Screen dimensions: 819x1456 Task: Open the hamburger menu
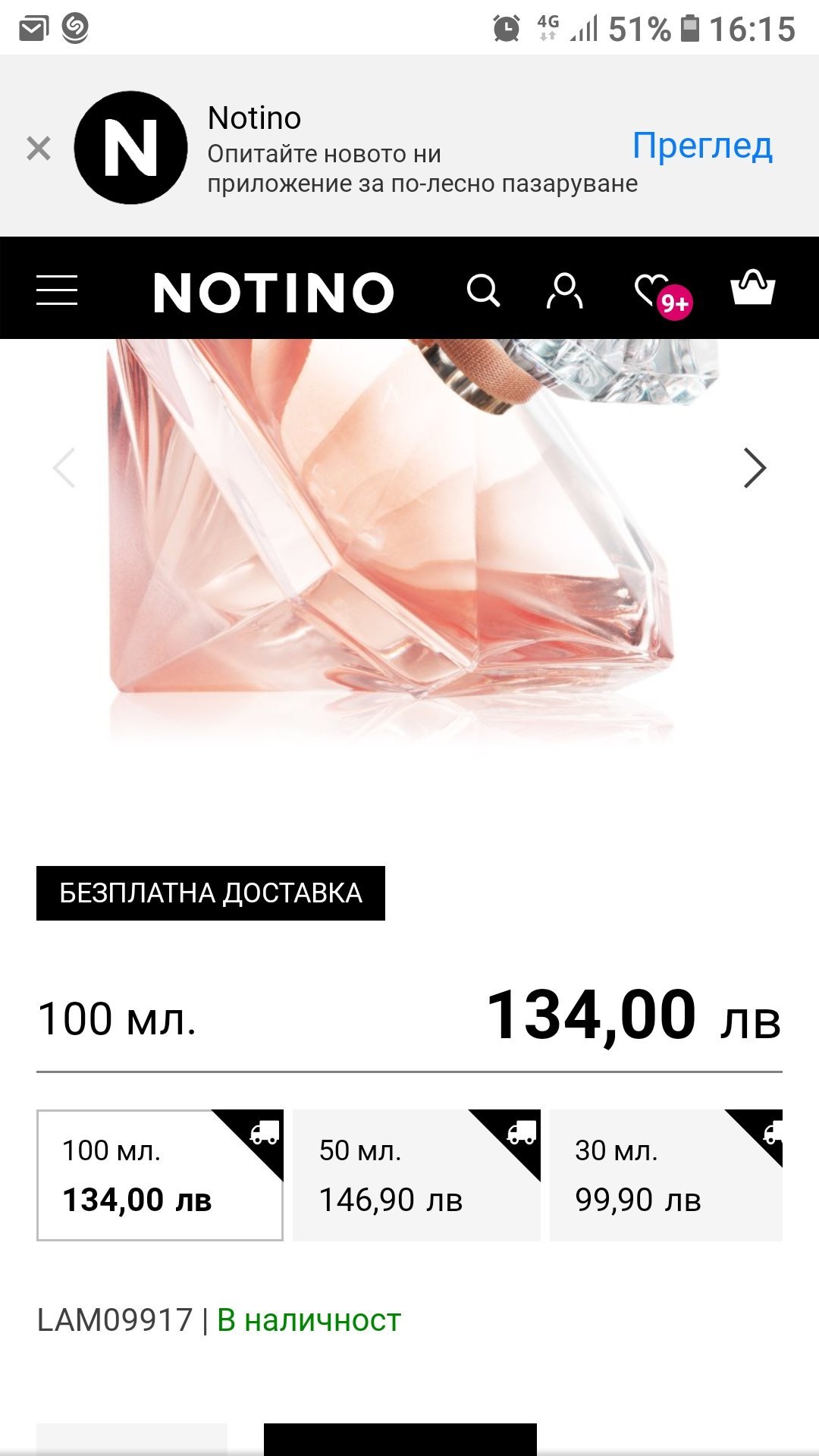(x=57, y=290)
